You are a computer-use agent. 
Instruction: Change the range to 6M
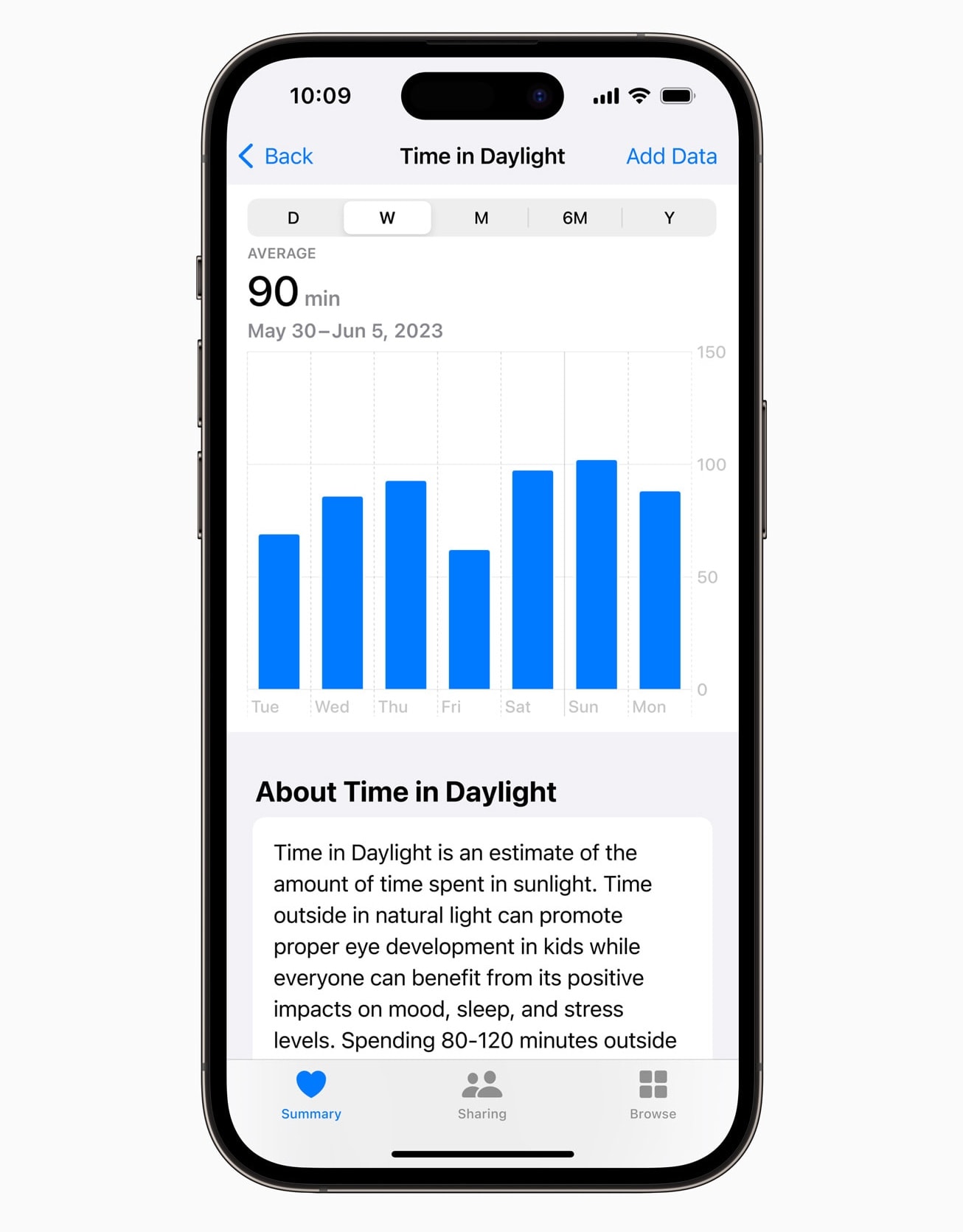pos(575,218)
